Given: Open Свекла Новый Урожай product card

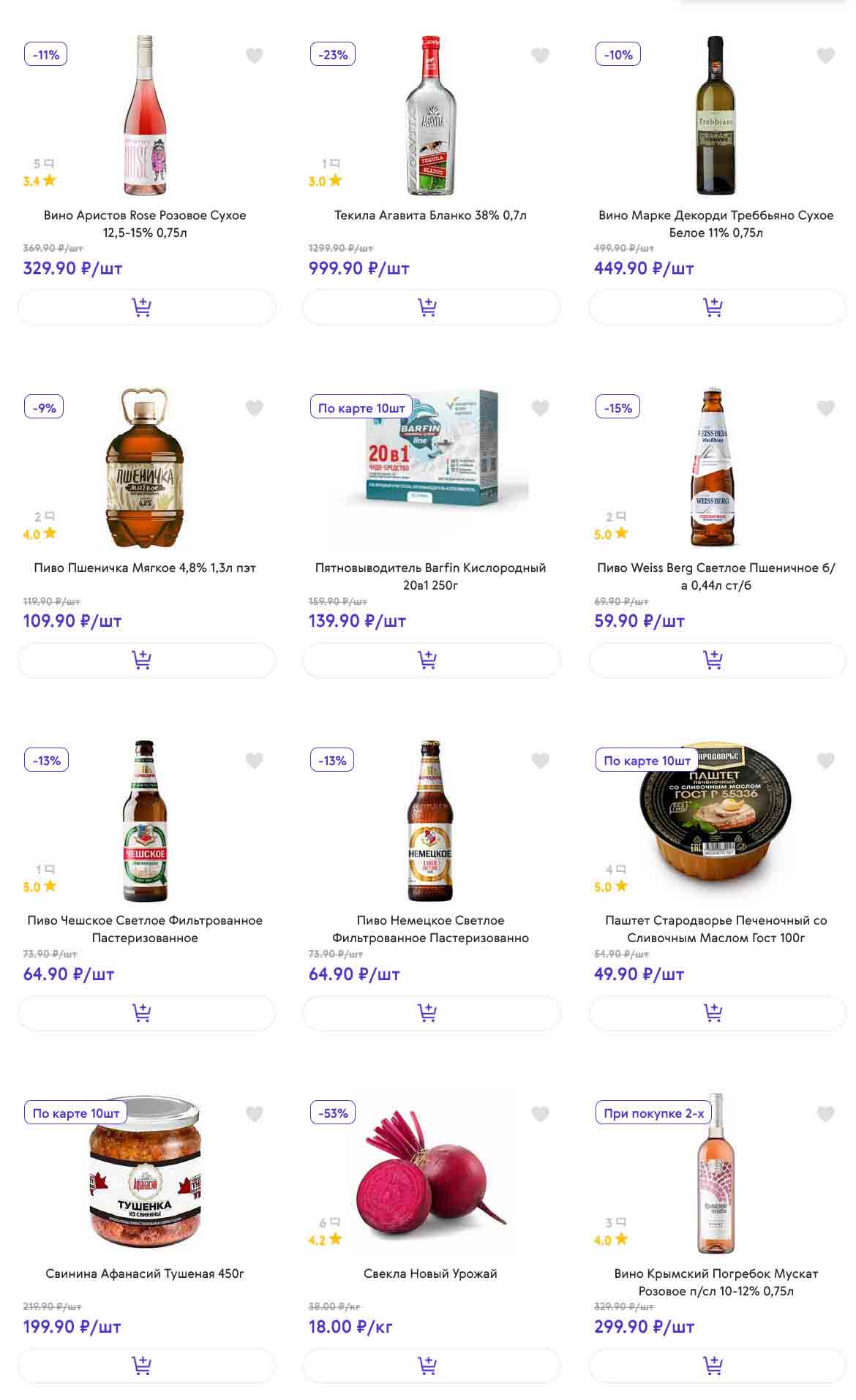Looking at the screenshot, I should point(430,1273).
